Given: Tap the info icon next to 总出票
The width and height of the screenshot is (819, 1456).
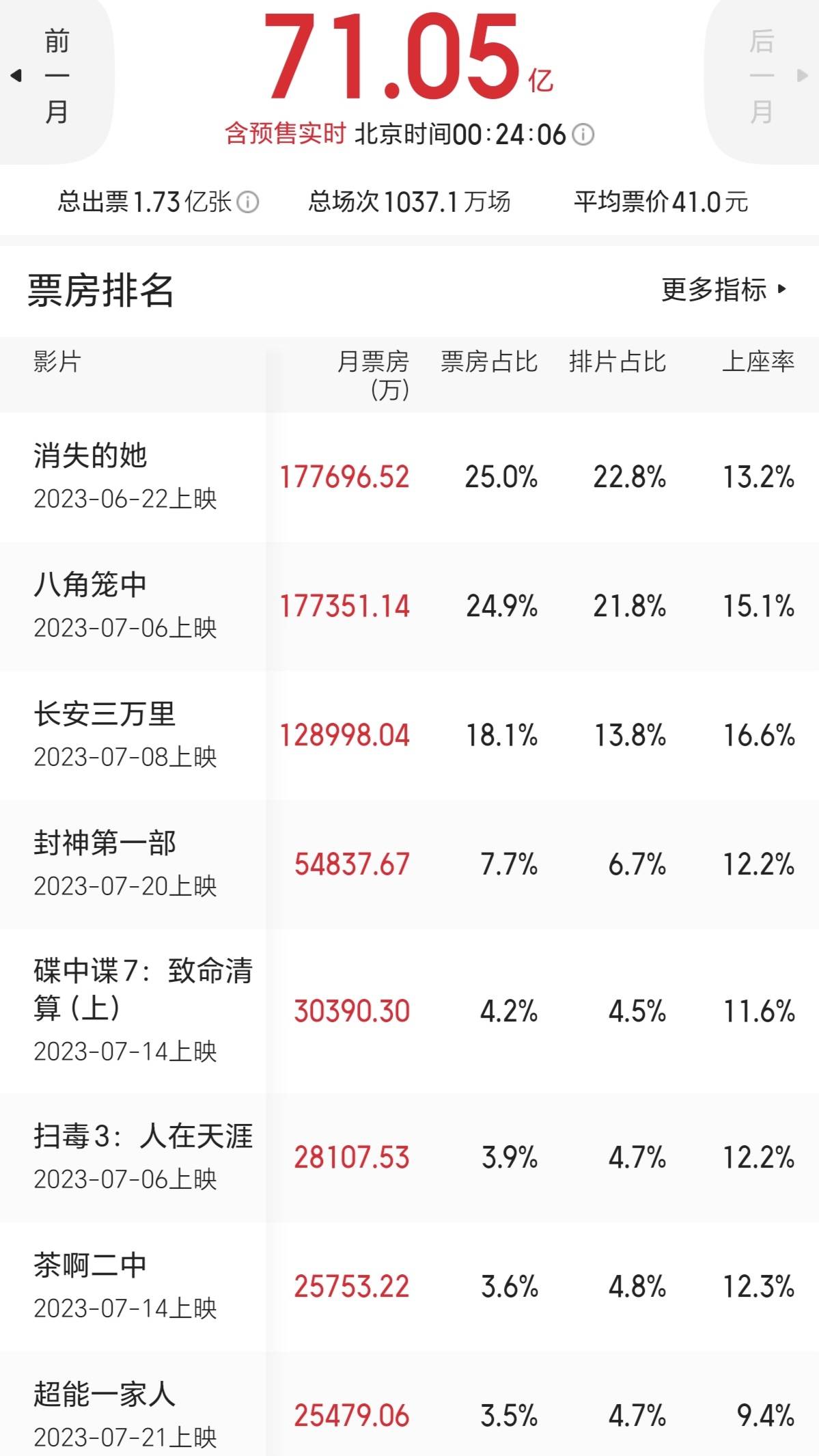Looking at the screenshot, I should tap(247, 202).
